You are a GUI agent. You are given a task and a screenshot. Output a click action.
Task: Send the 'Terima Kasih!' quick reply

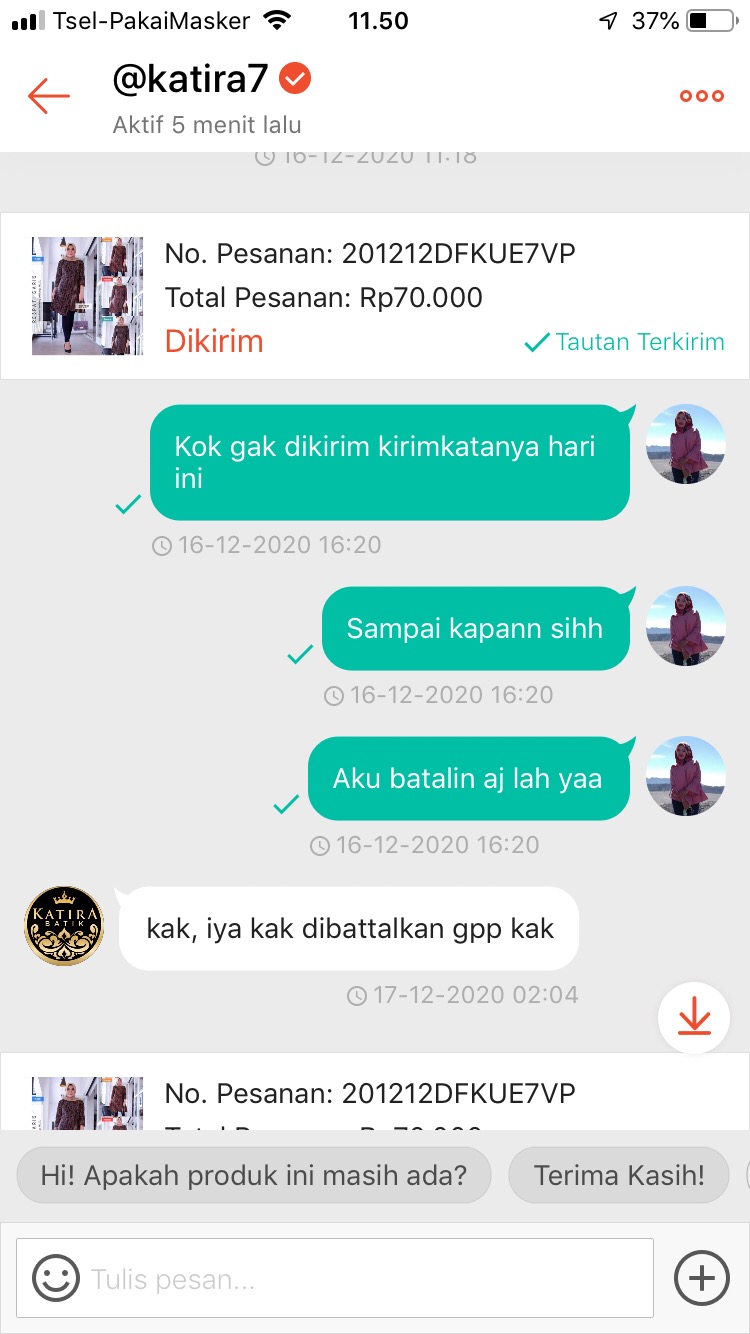pyautogui.click(x=618, y=1175)
